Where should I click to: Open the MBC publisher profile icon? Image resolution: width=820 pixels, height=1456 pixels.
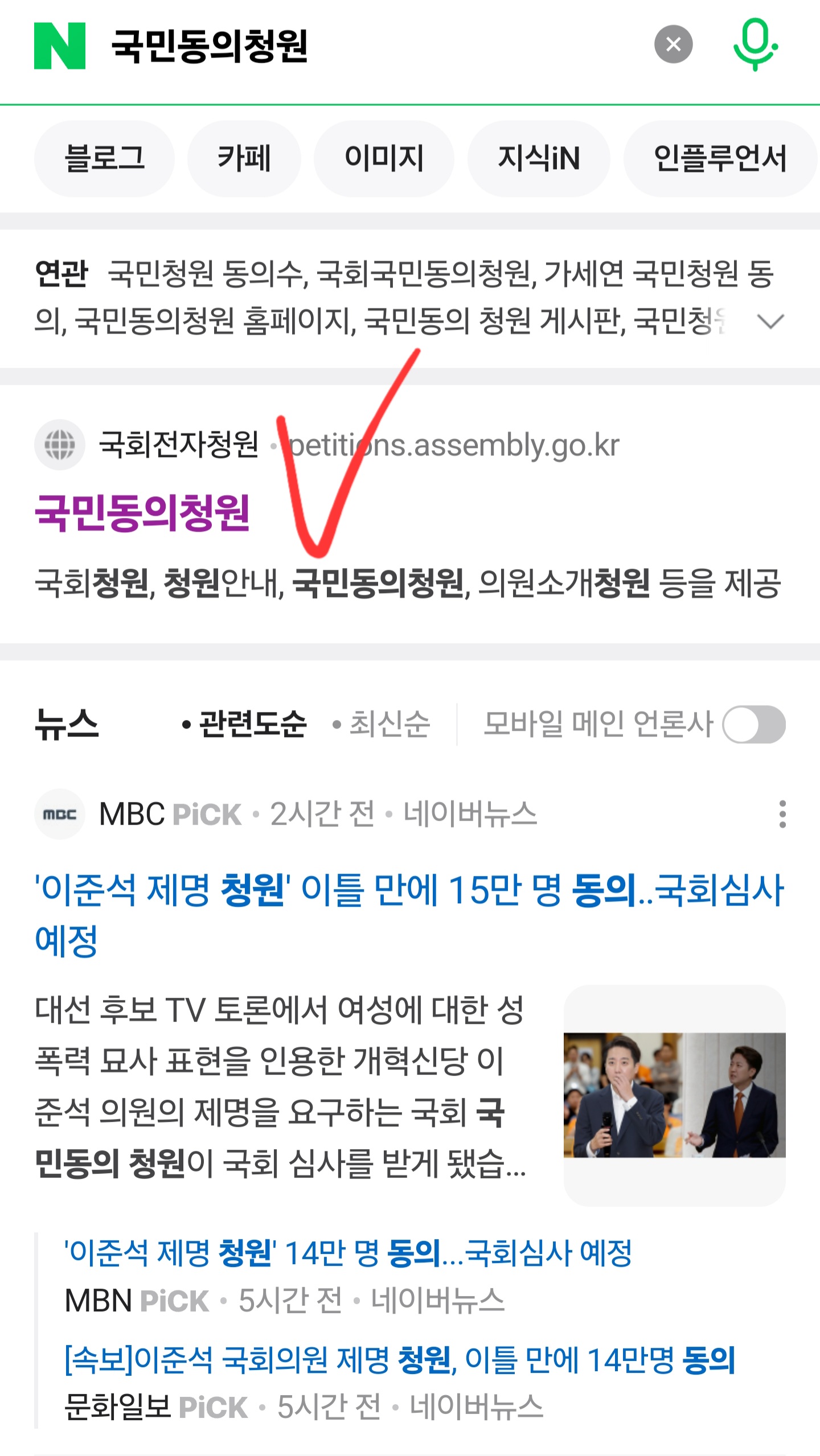point(60,815)
